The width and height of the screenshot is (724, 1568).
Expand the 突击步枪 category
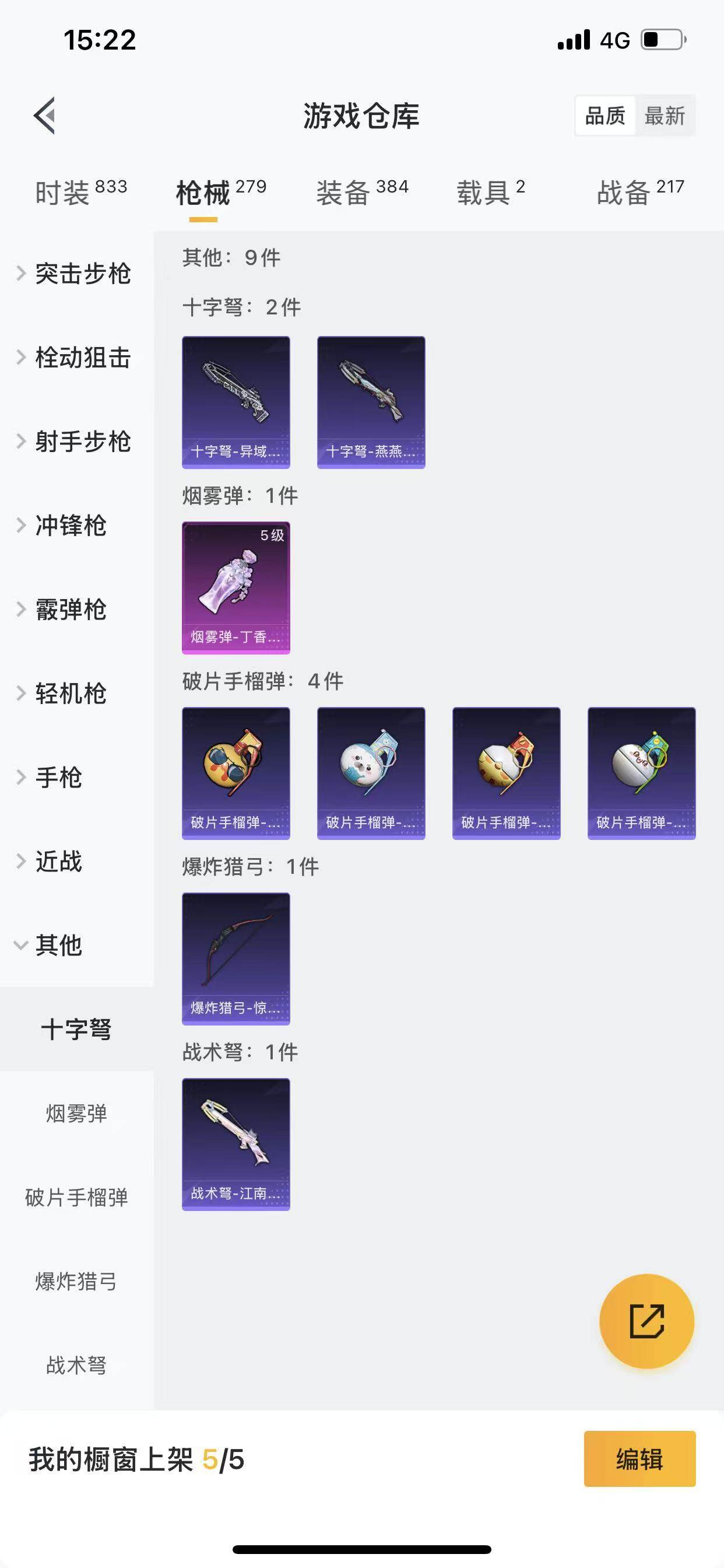(74, 274)
